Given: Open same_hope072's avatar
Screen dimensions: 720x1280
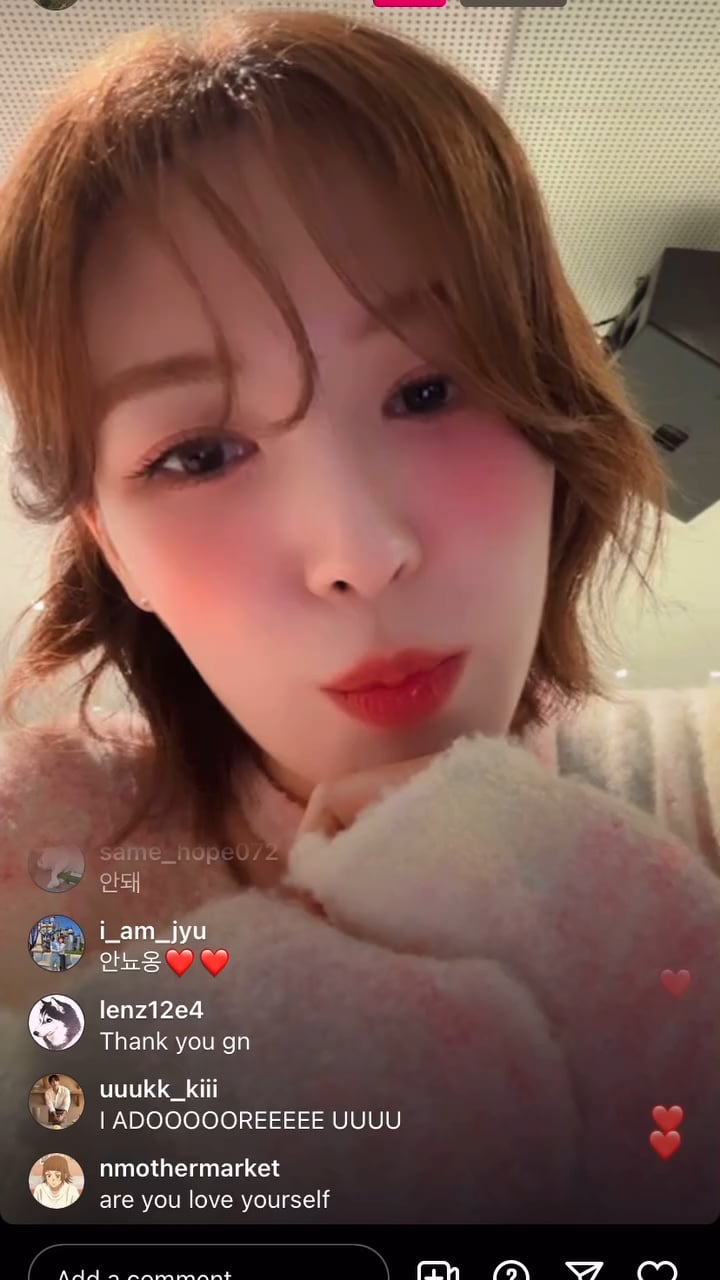Looking at the screenshot, I should coord(56,865).
